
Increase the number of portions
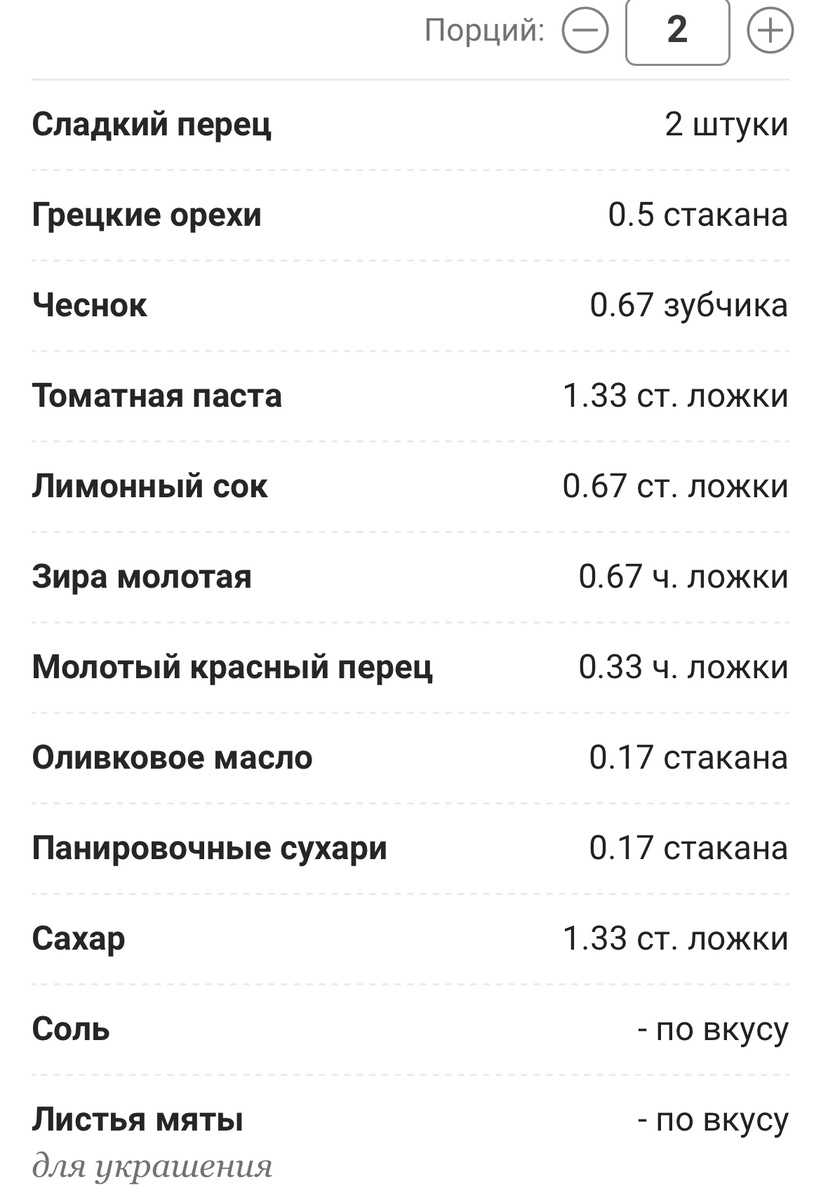pyautogui.click(x=770, y=31)
